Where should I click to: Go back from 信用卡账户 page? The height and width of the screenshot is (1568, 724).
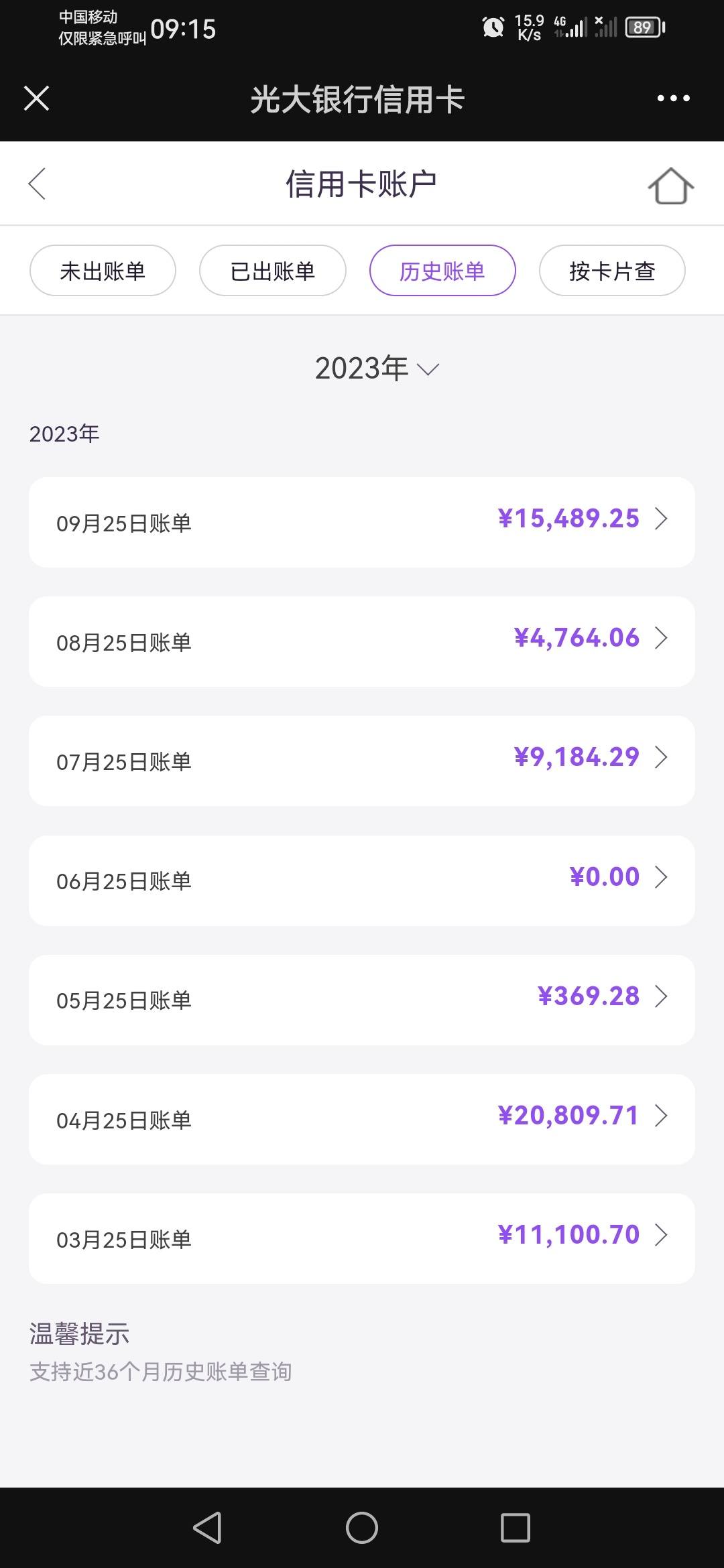(37, 184)
